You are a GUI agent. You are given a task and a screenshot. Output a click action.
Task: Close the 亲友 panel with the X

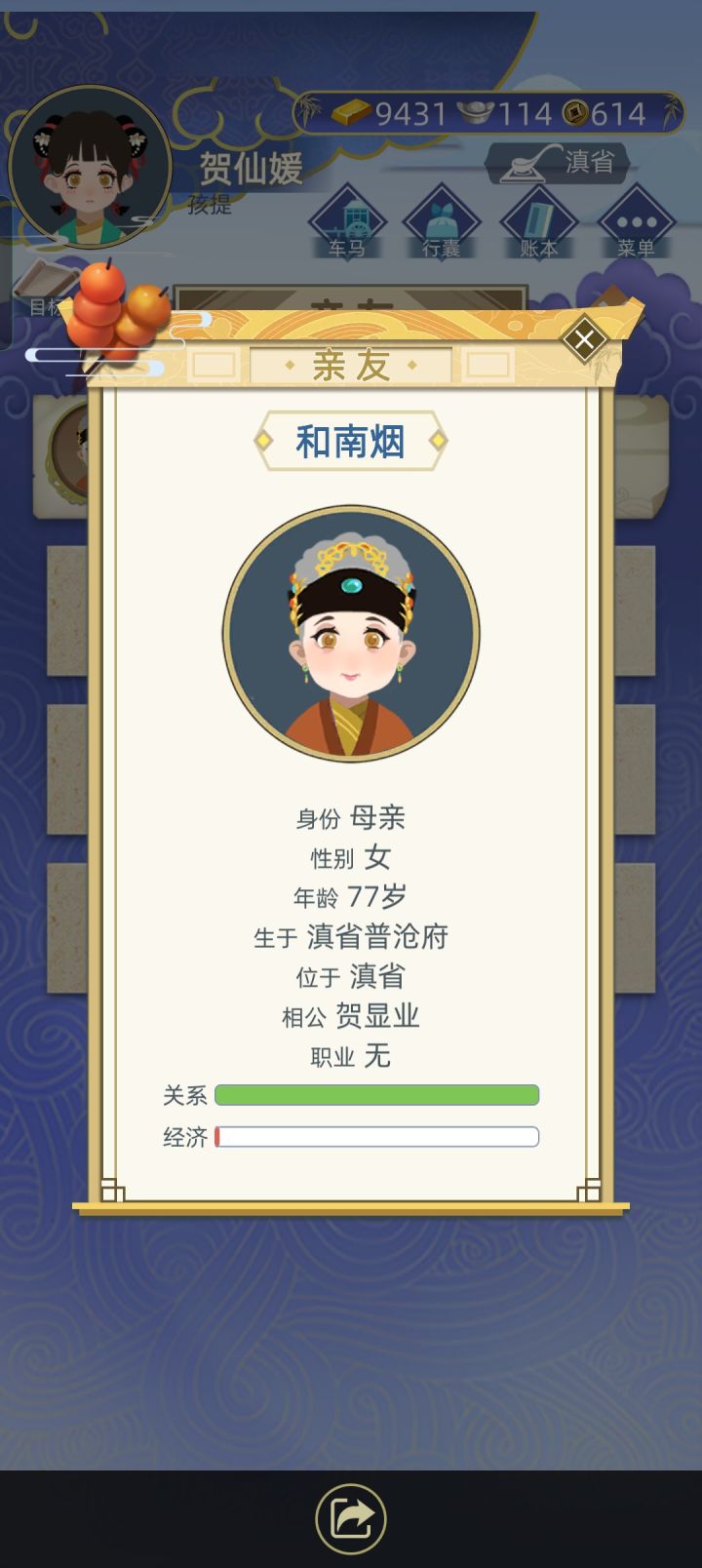coord(585,339)
